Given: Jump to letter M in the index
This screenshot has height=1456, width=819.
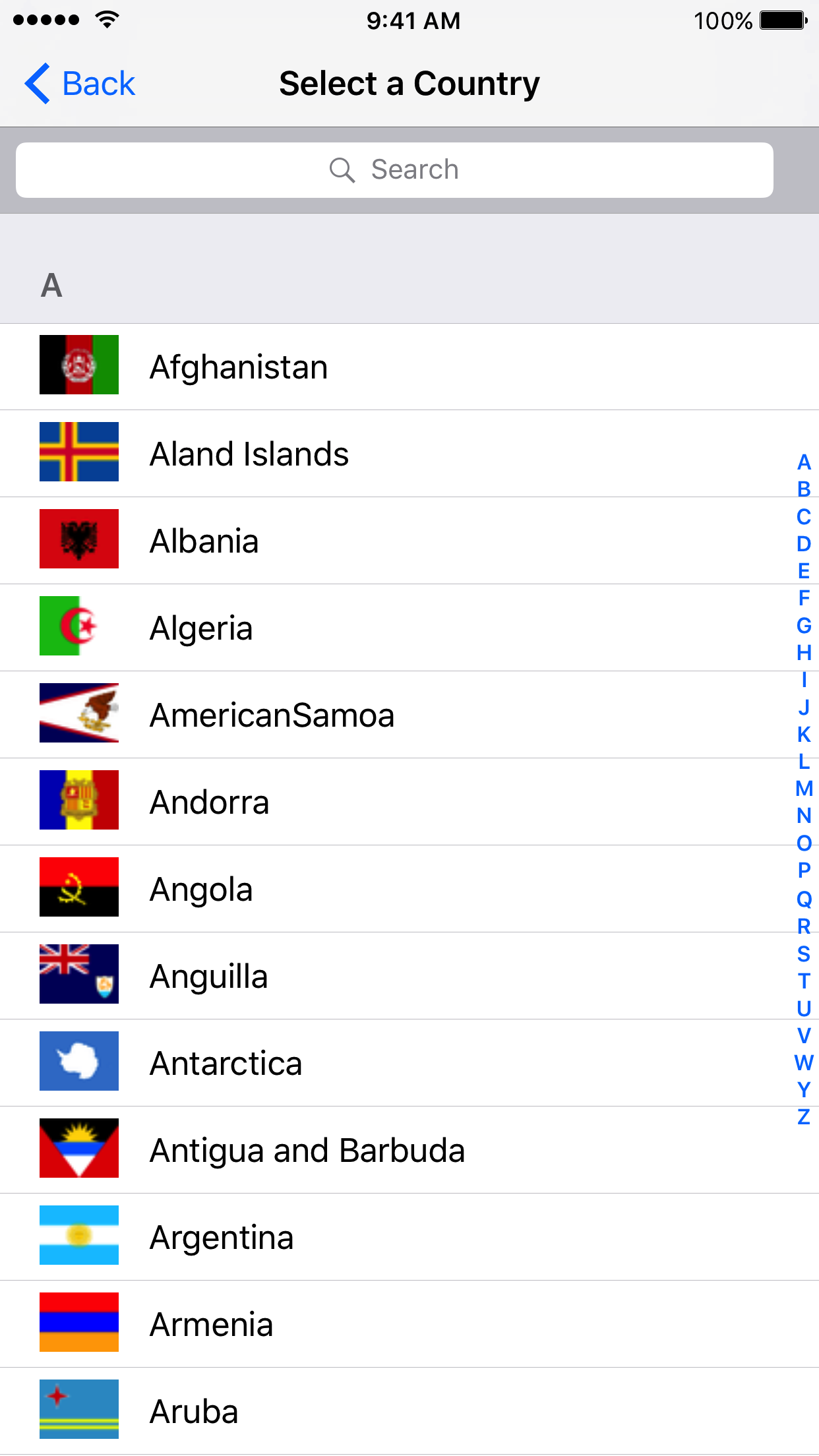Looking at the screenshot, I should click(x=804, y=789).
